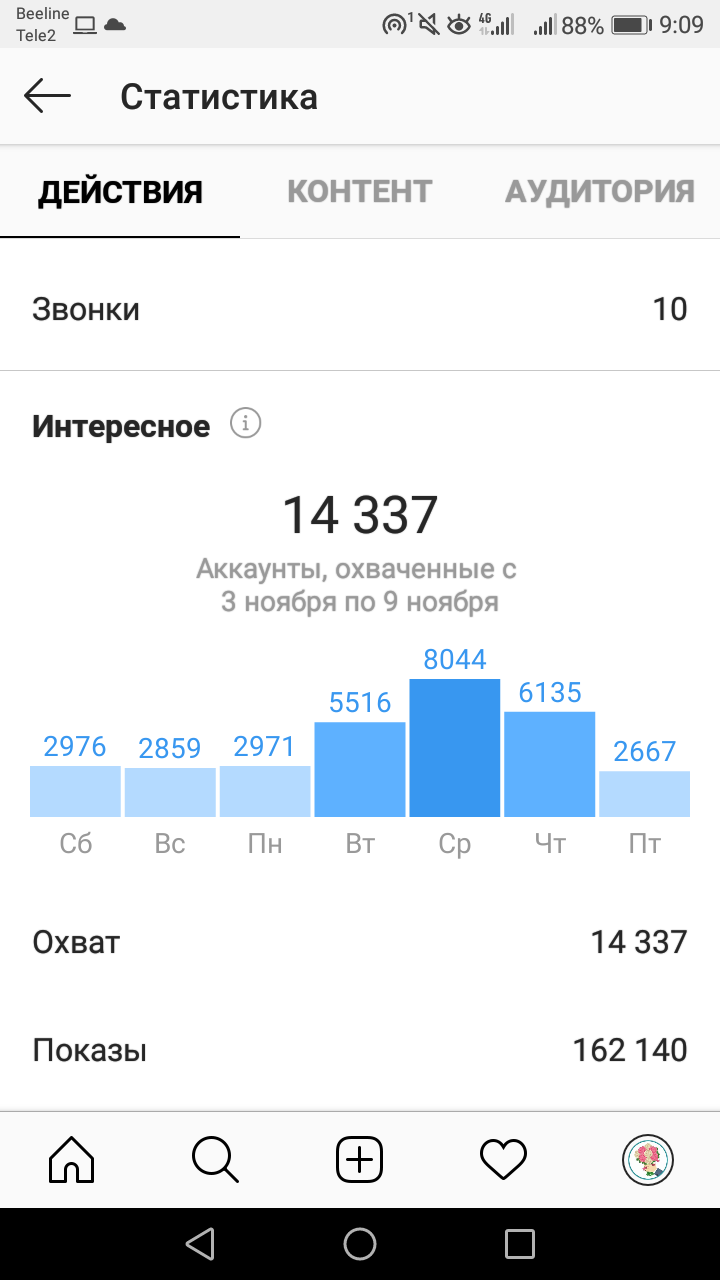The width and height of the screenshot is (720, 1280).
Task: Create a new post with plus icon
Action: point(360,1160)
